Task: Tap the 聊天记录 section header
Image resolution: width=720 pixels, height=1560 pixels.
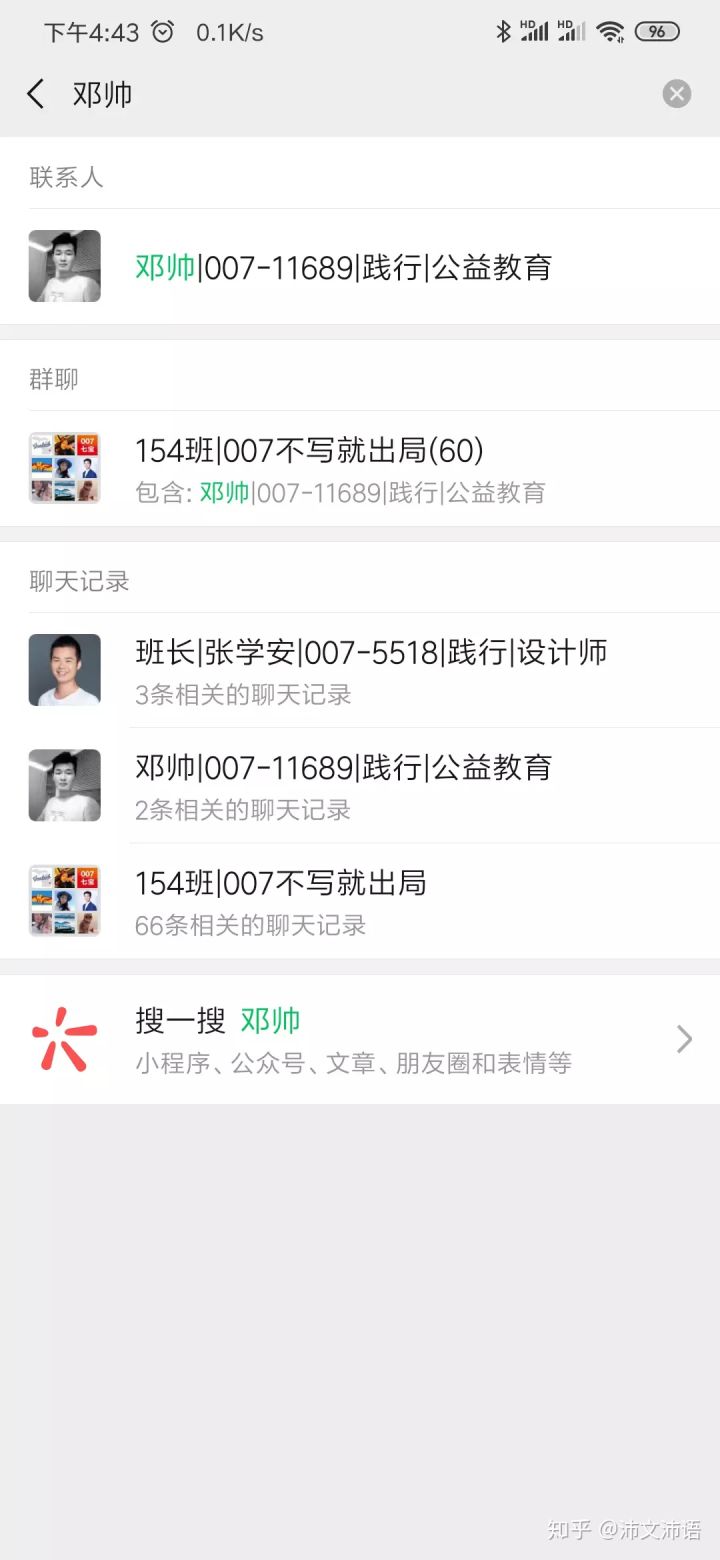Action: [x=80, y=582]
